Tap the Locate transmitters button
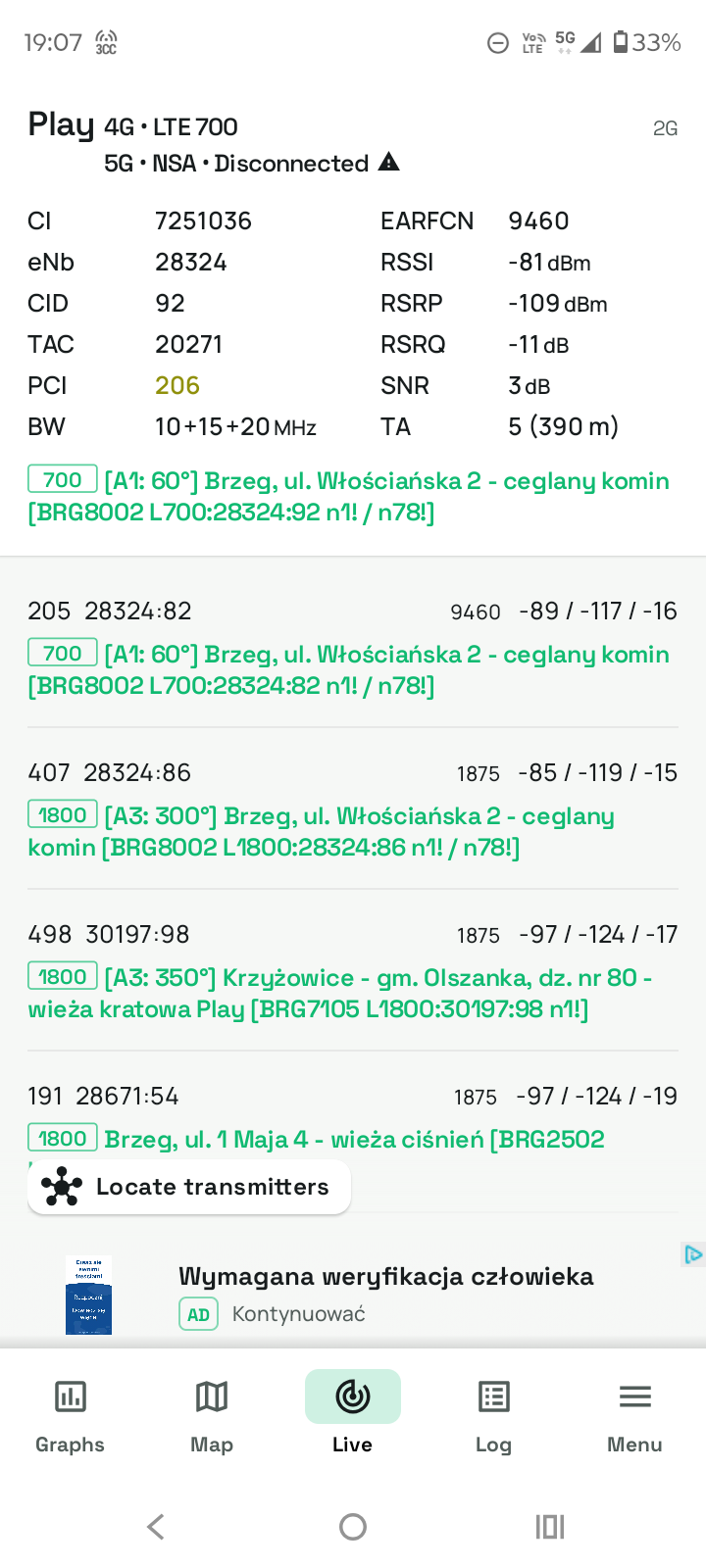This screenshot has height=1568, width=706. point(189,1187)
